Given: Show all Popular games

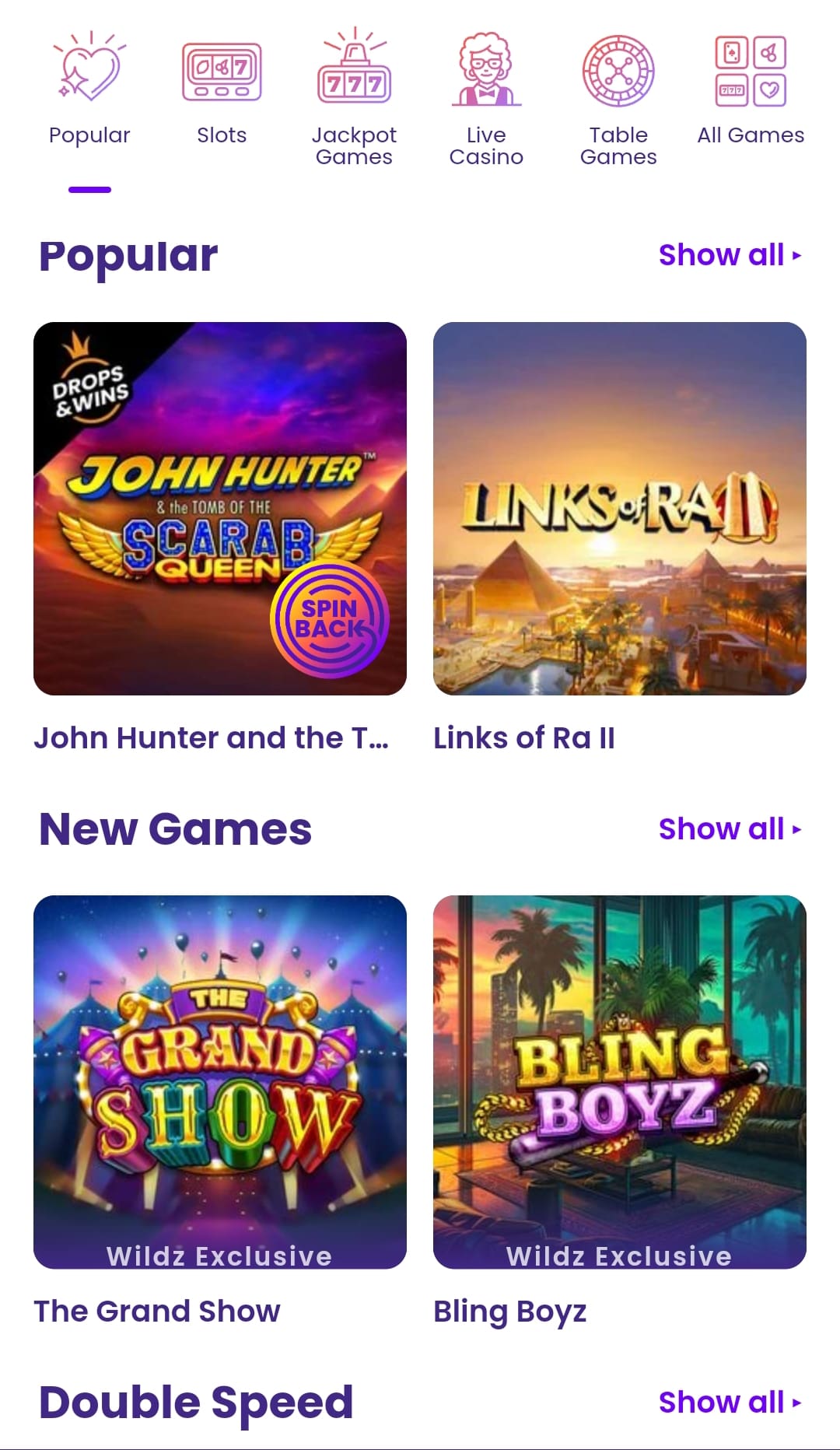Looking at the screenshot, I should (729, 255).
